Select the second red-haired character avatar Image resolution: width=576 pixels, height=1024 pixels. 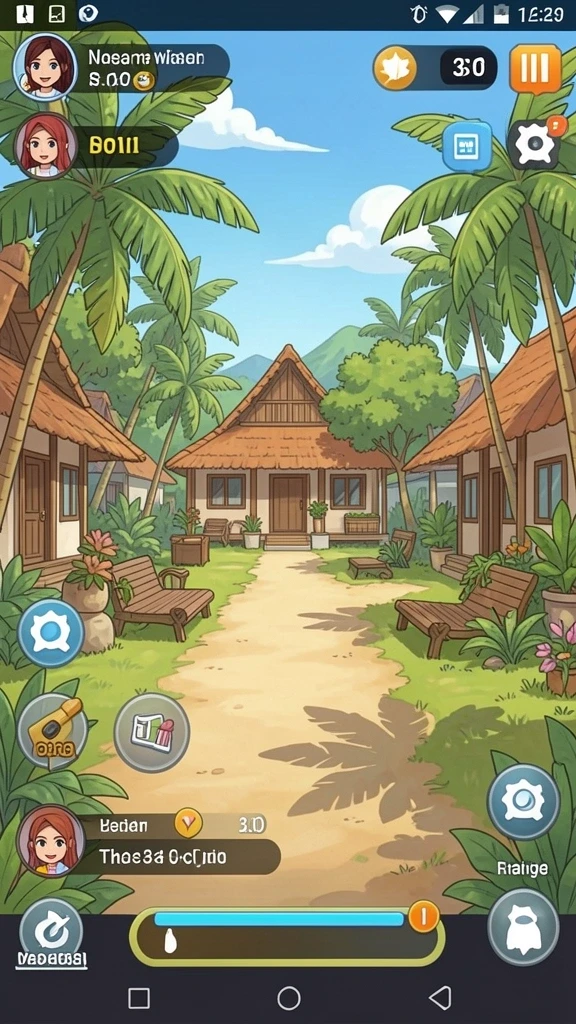tap(46, 146)
